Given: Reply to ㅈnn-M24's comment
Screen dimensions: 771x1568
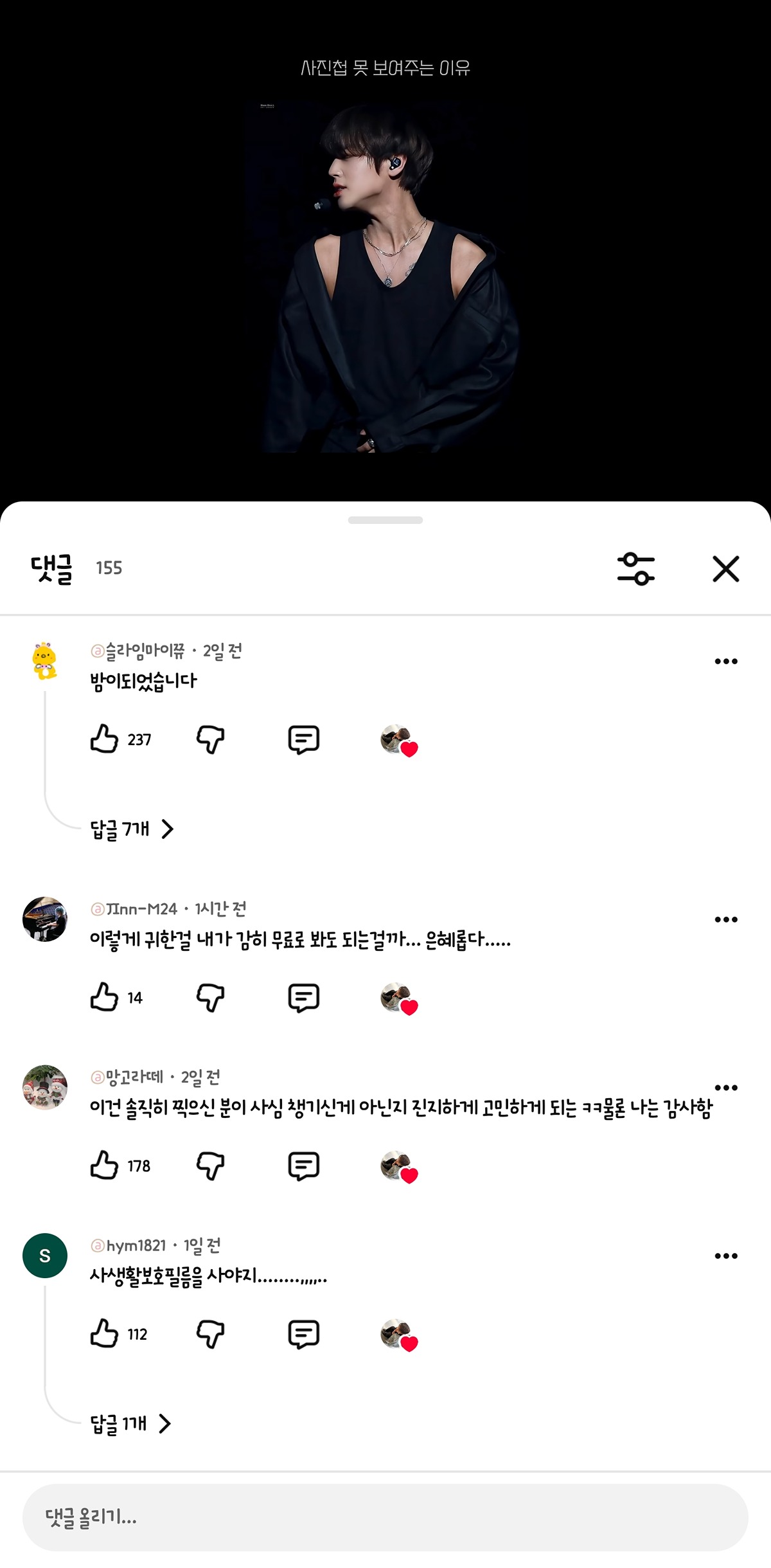Looking at the screenshot, I should pyautogui.click(x=303, y=998).
